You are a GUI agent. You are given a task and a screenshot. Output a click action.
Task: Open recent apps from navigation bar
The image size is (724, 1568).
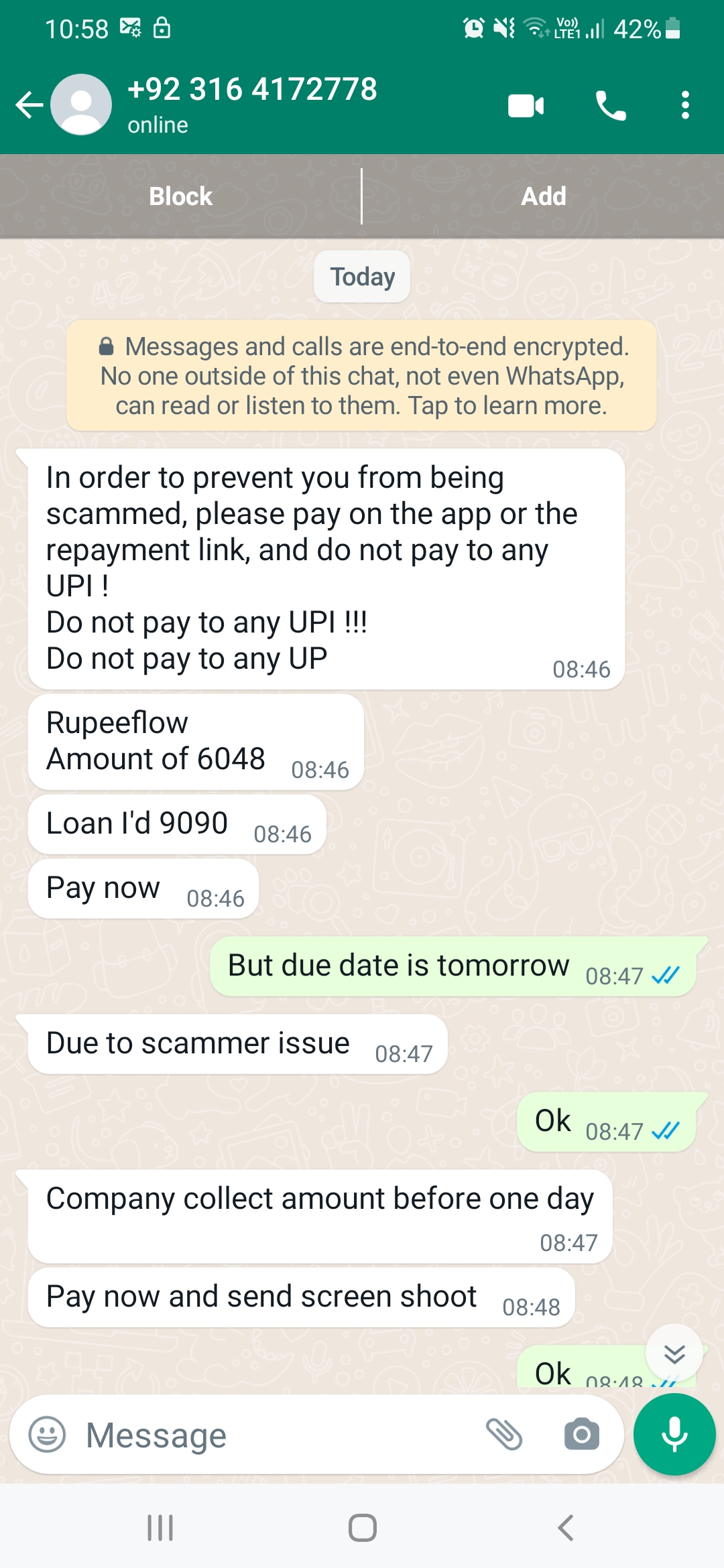click(x=160, y=1528)
